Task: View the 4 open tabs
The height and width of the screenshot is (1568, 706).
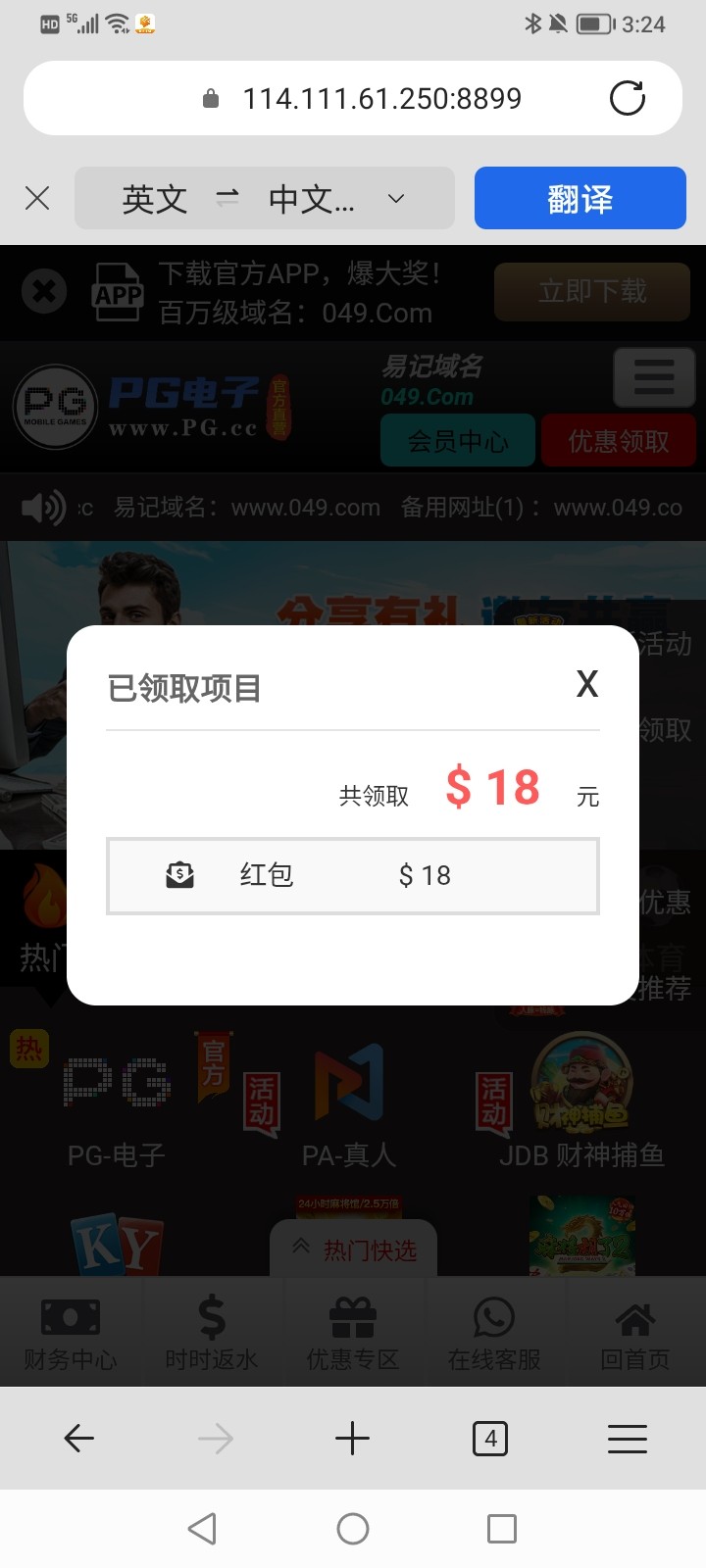Action: tap(490, 1439)
